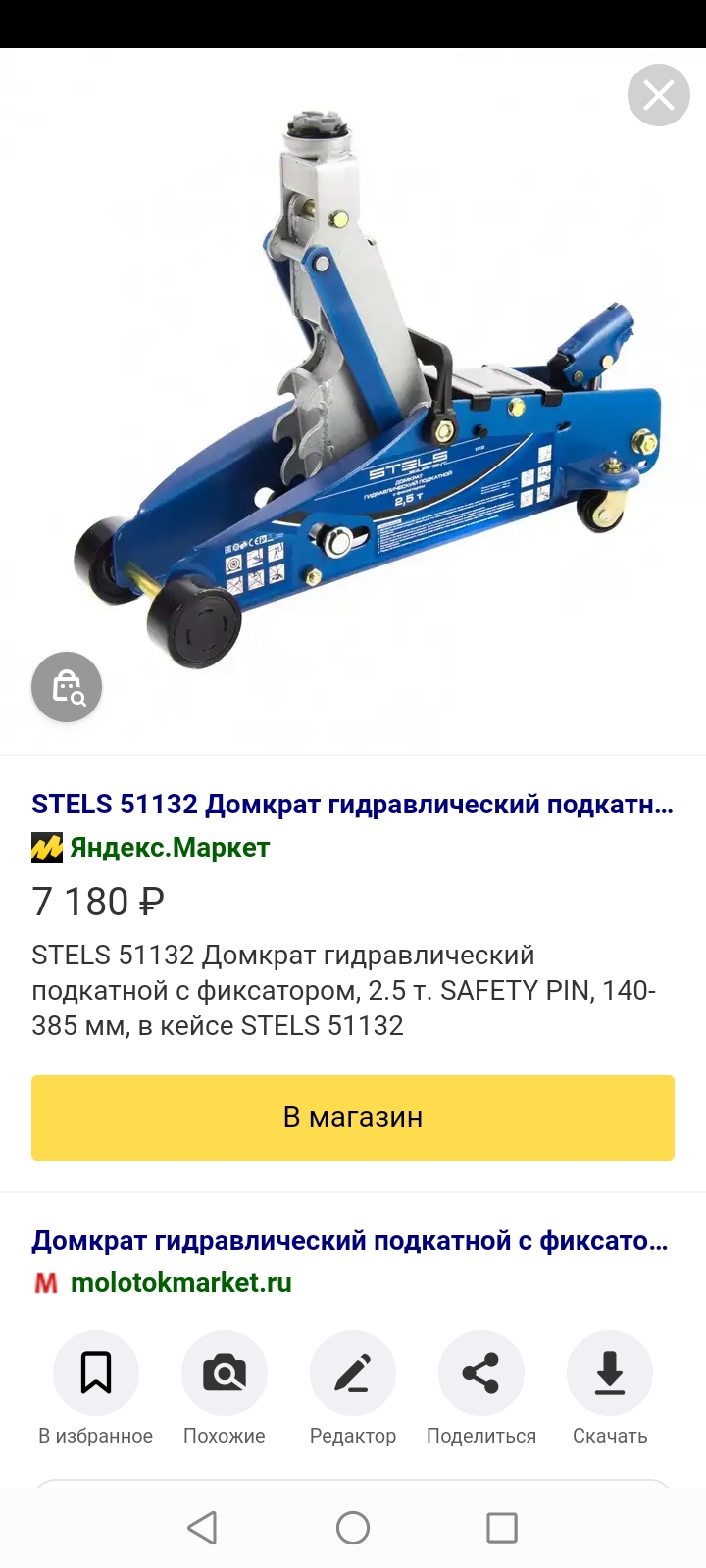This screenshot has height=1568, width=706.
Task: Open the STELS 51132 product title link
Action: pyautogui.click(x=352, y=805)
